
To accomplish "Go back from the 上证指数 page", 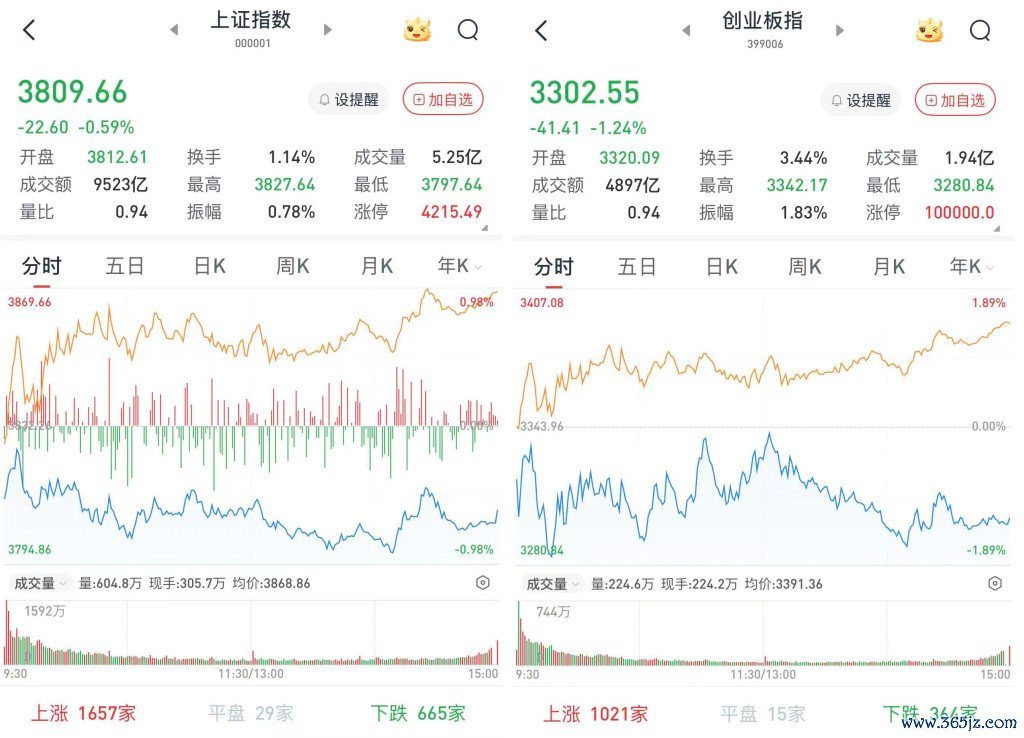I will click(29, 29).
